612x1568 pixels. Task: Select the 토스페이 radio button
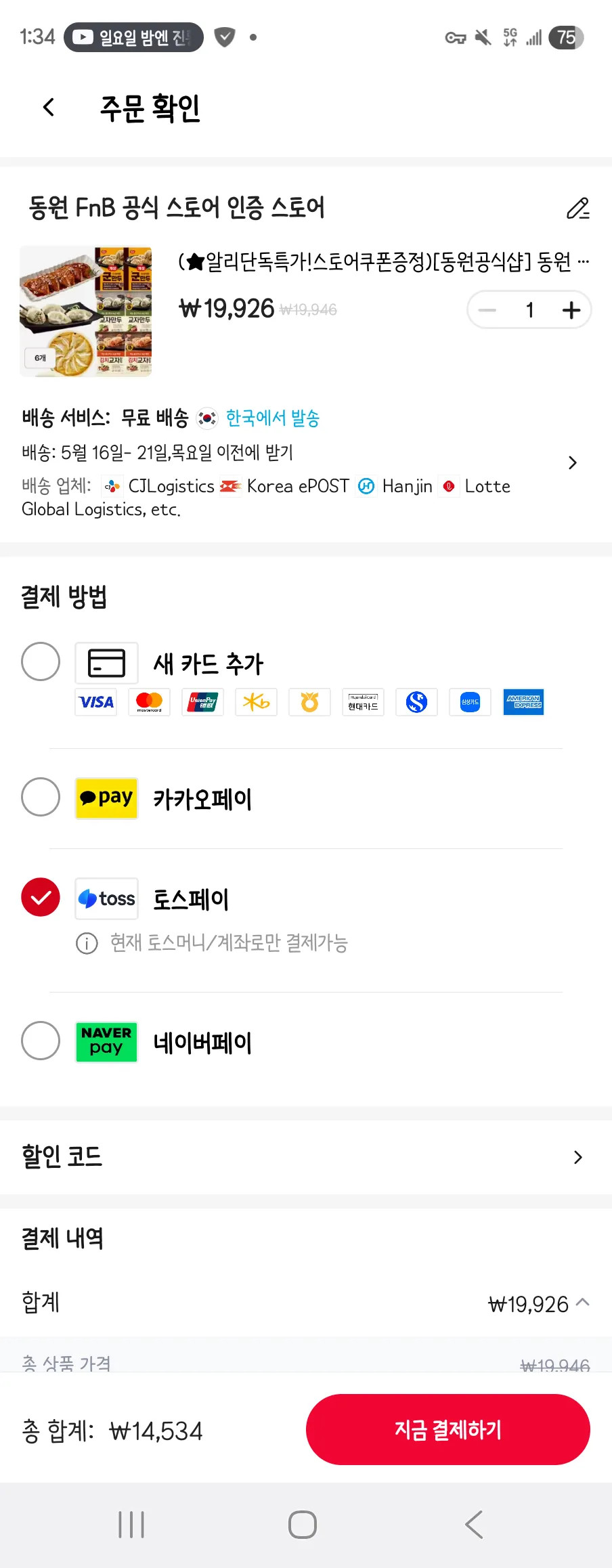coord(41,897)
